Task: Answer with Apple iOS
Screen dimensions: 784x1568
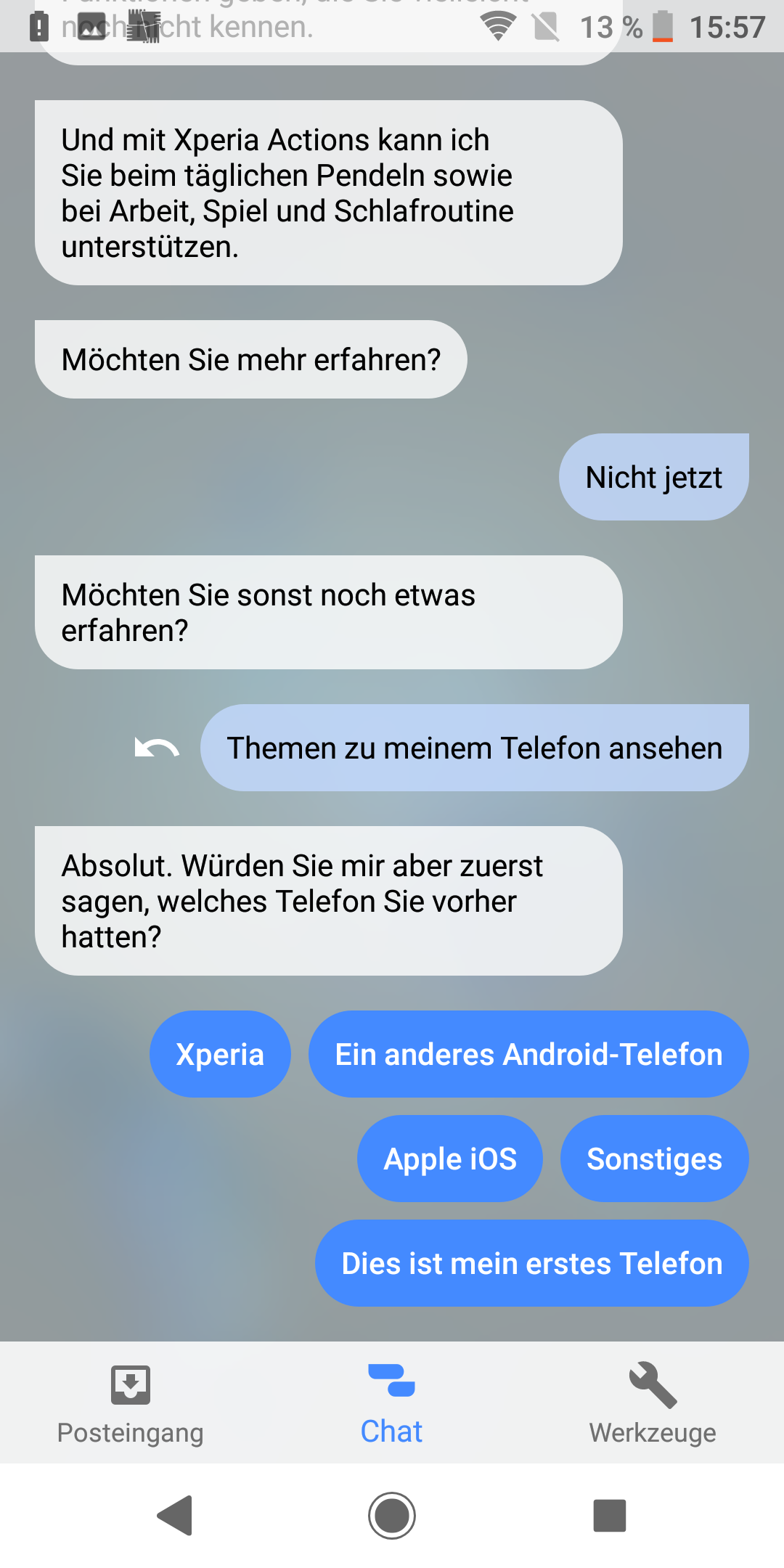Action: (450, 1159)
